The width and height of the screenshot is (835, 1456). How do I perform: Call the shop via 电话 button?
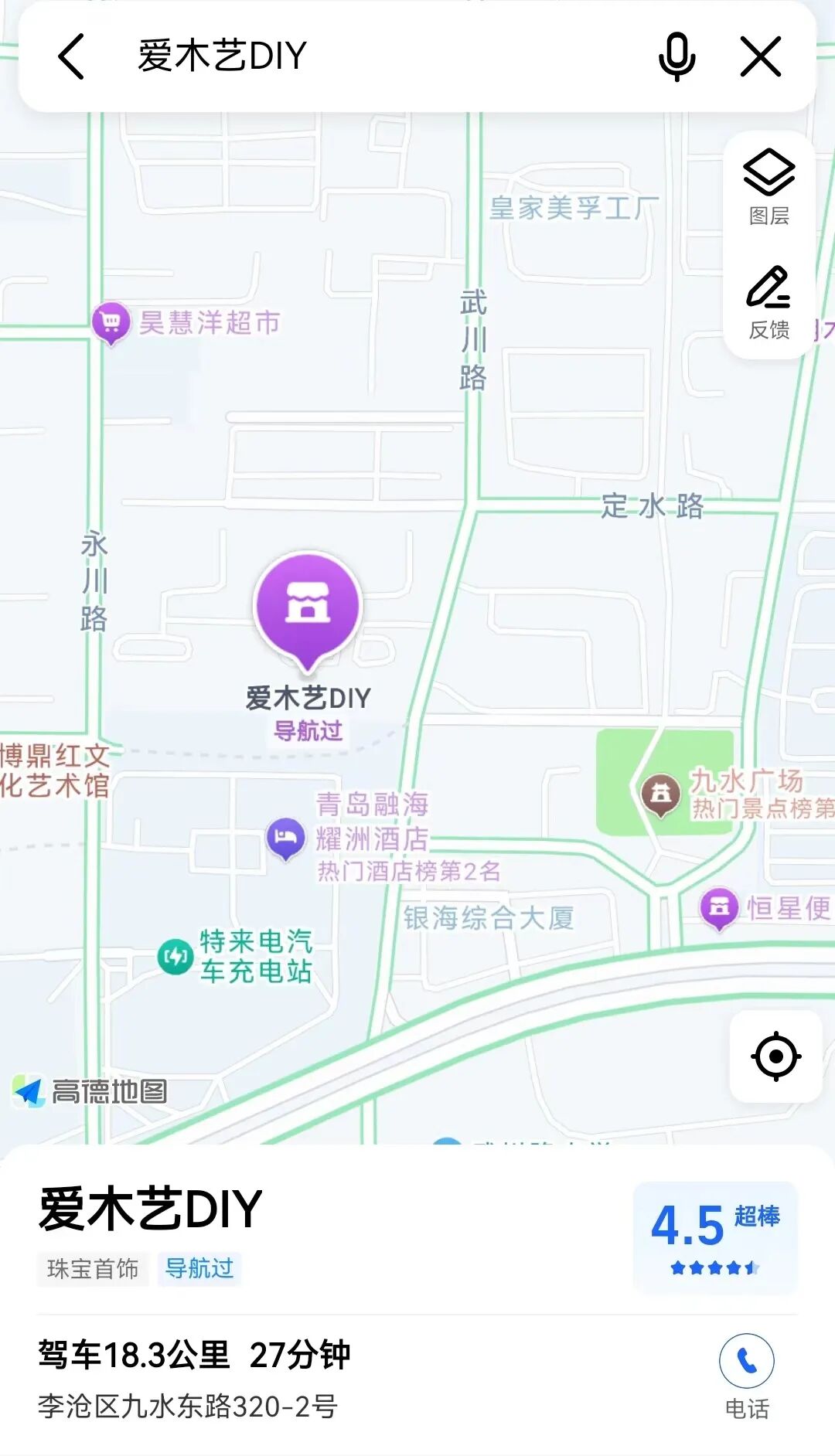click(746, 1376)
